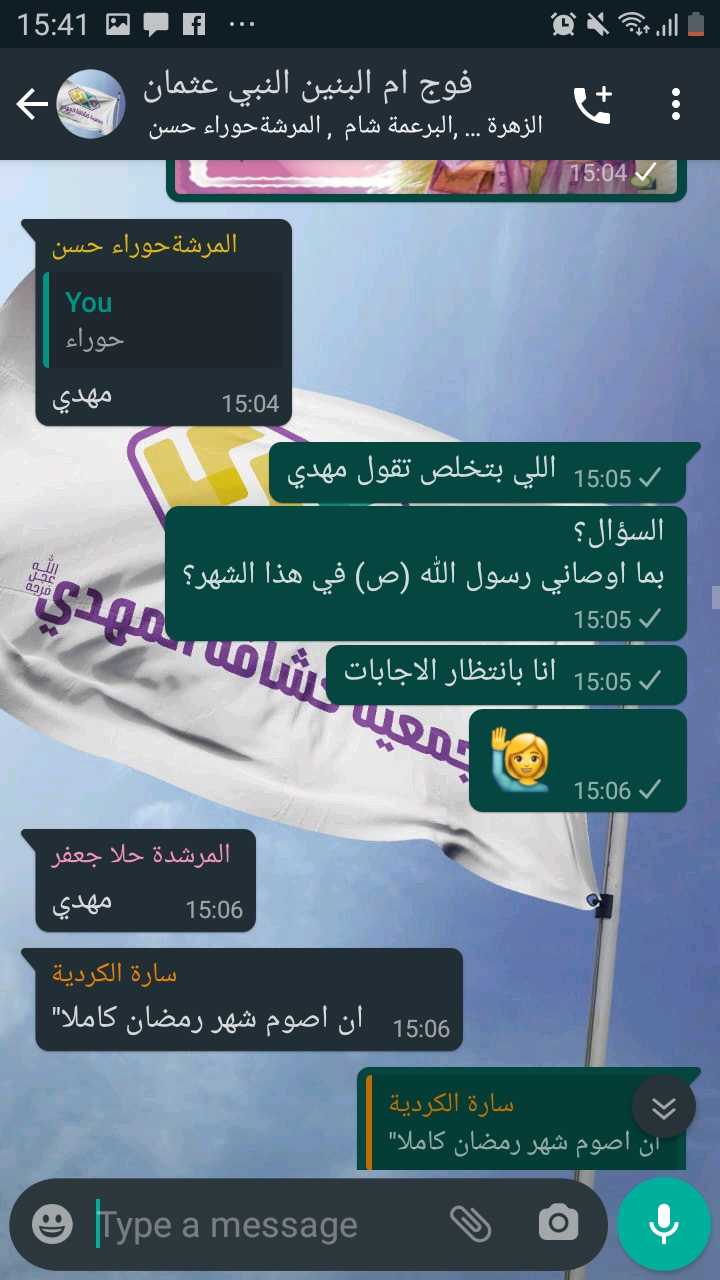Open the emoji picker
This screenshot has height=1280, width=720.
pyautogui.click(x=52, y=1222)
